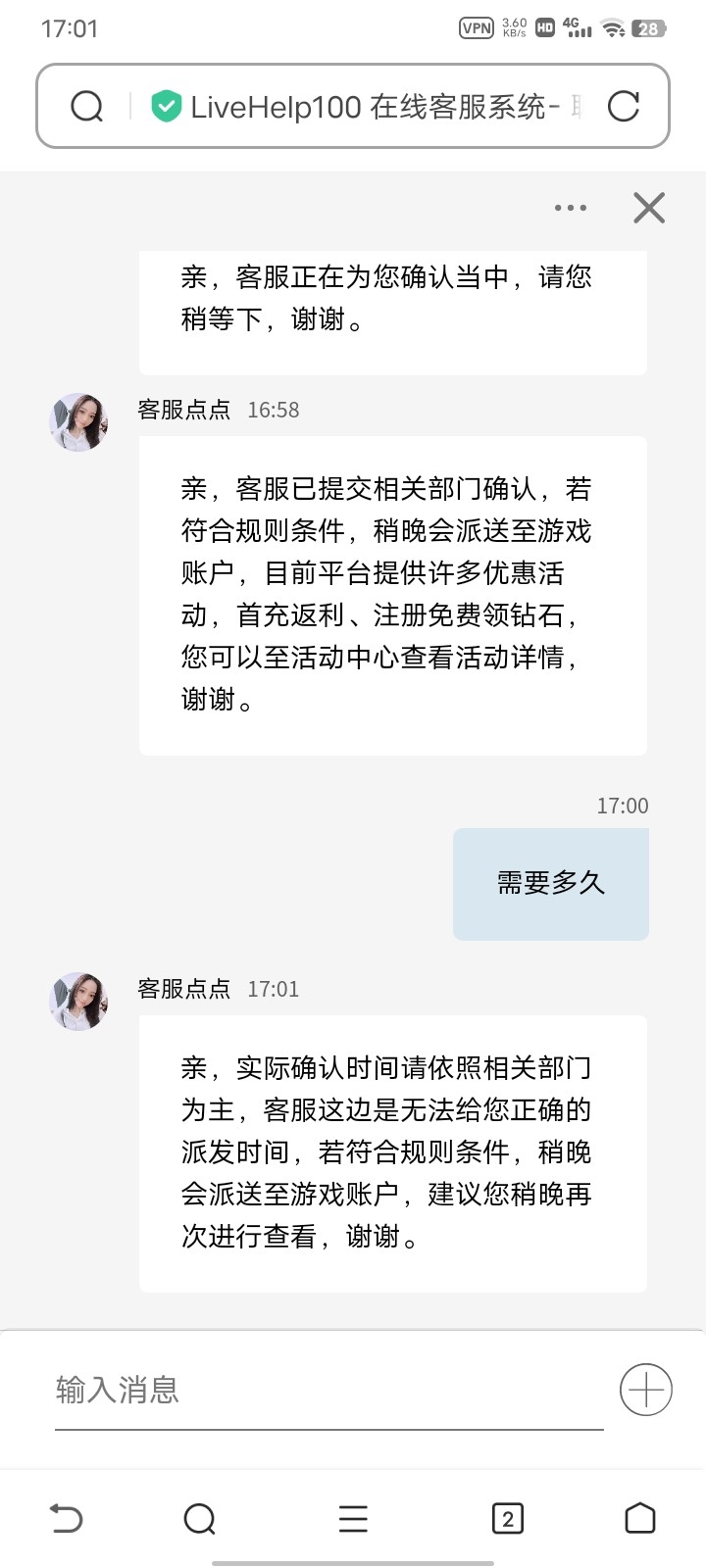Go back with the browser back arrow
Screen dimensions: 706x1568
(x=66, y=1519)
